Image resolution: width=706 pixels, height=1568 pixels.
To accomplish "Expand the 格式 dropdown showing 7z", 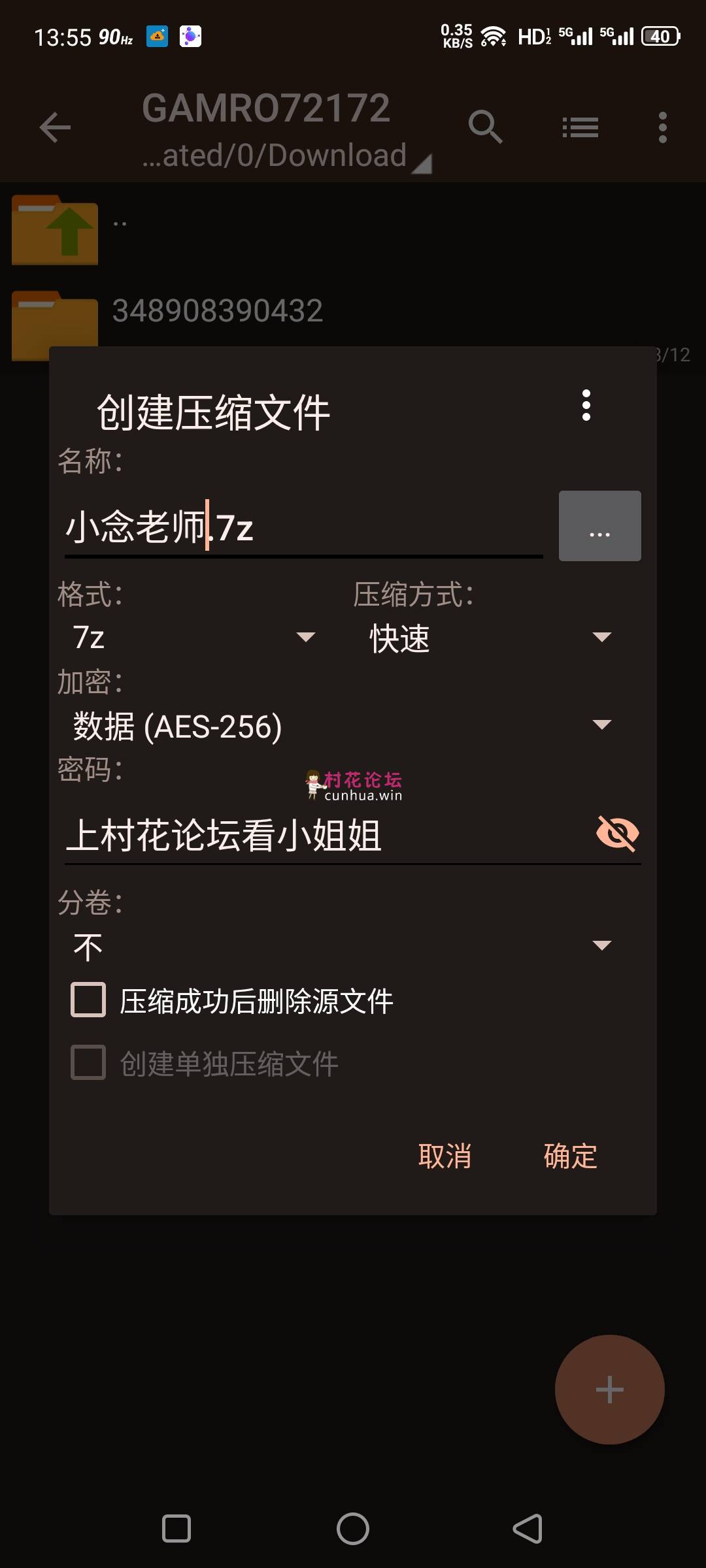I will pyautogui.click(x=194, y=637).
